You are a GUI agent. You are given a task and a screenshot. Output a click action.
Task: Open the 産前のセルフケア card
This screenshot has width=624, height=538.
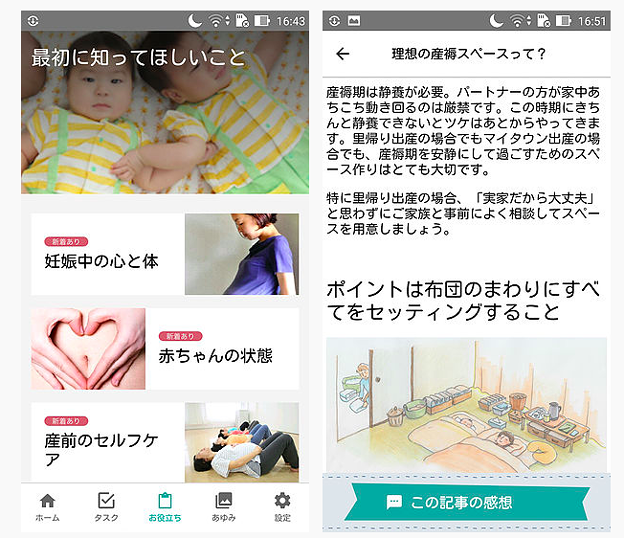tap(165, 442)
